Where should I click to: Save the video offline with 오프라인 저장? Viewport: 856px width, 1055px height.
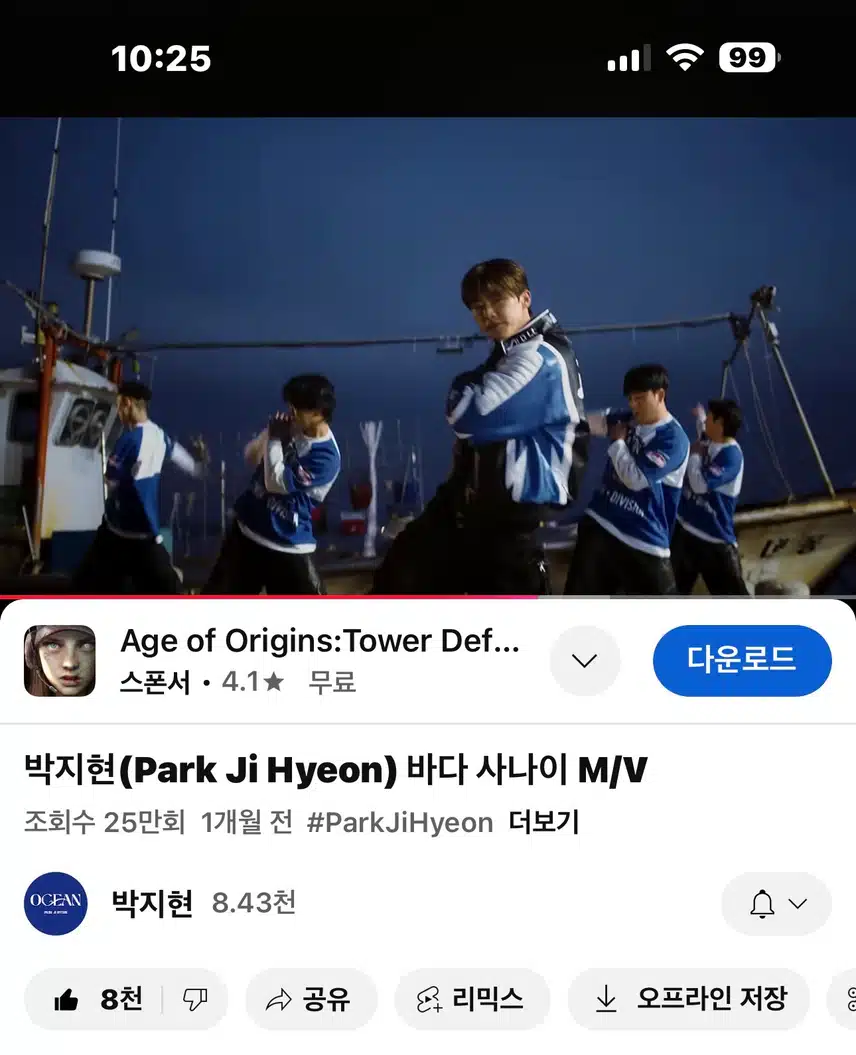click(689, 998)
